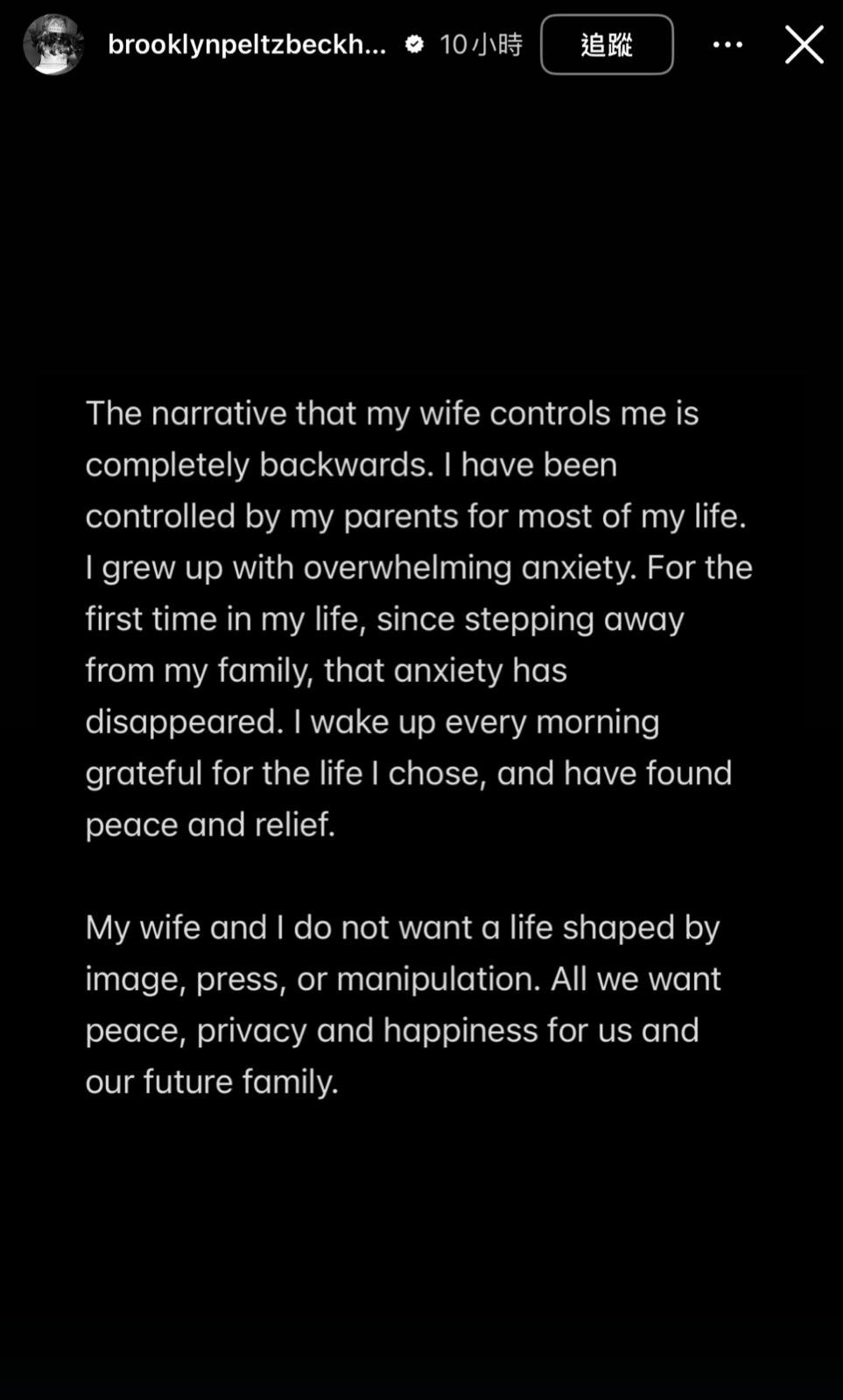
Task: Tap the 追蹤 follow button
Action: tap(607, 45)
